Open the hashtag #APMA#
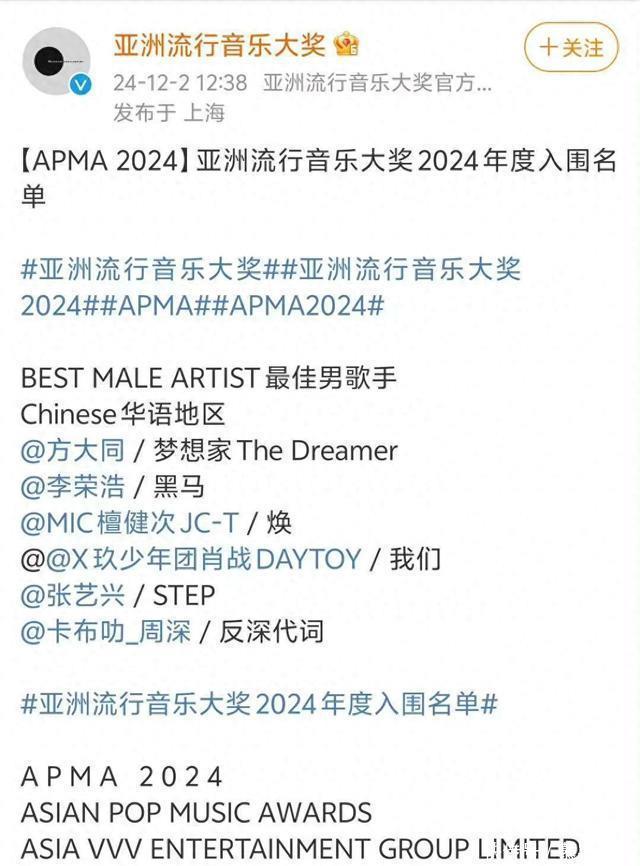 [x=154, y=305]
